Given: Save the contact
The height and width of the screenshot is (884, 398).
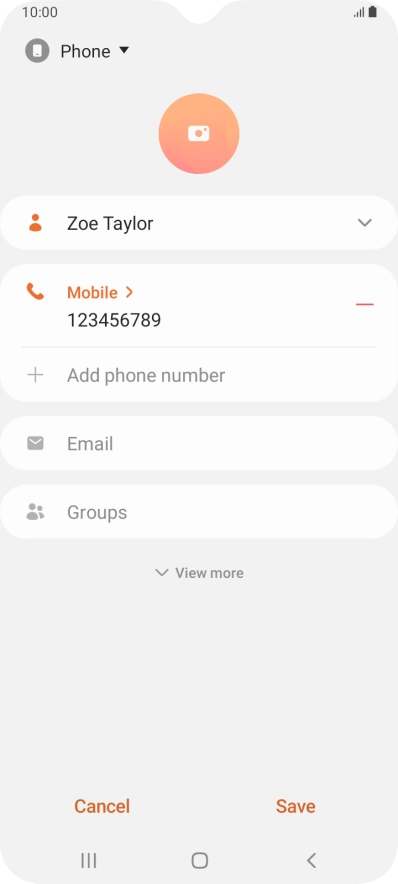Looking at the screenshot, I should click(x=295, y=806).
